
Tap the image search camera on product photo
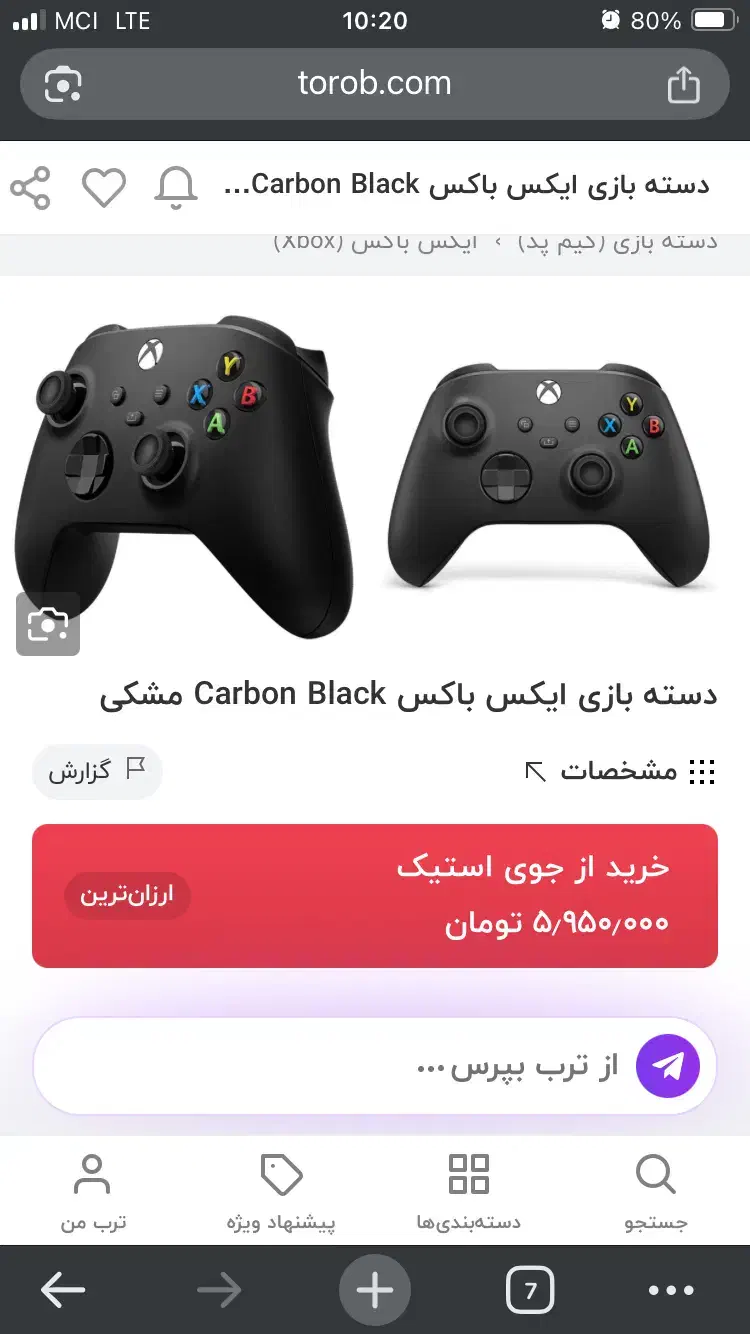coord(48,625)
